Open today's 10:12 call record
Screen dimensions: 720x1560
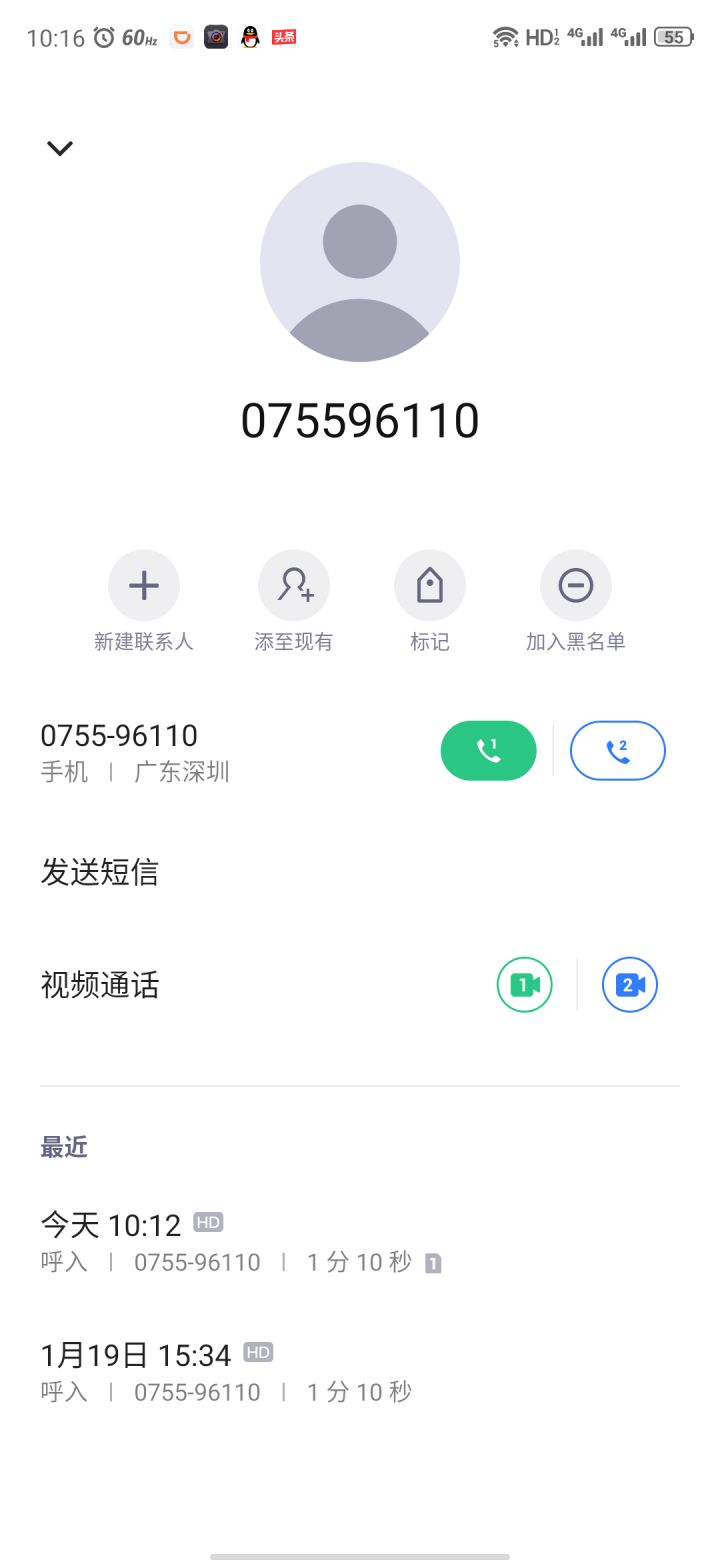click(x=240, y=1242)
